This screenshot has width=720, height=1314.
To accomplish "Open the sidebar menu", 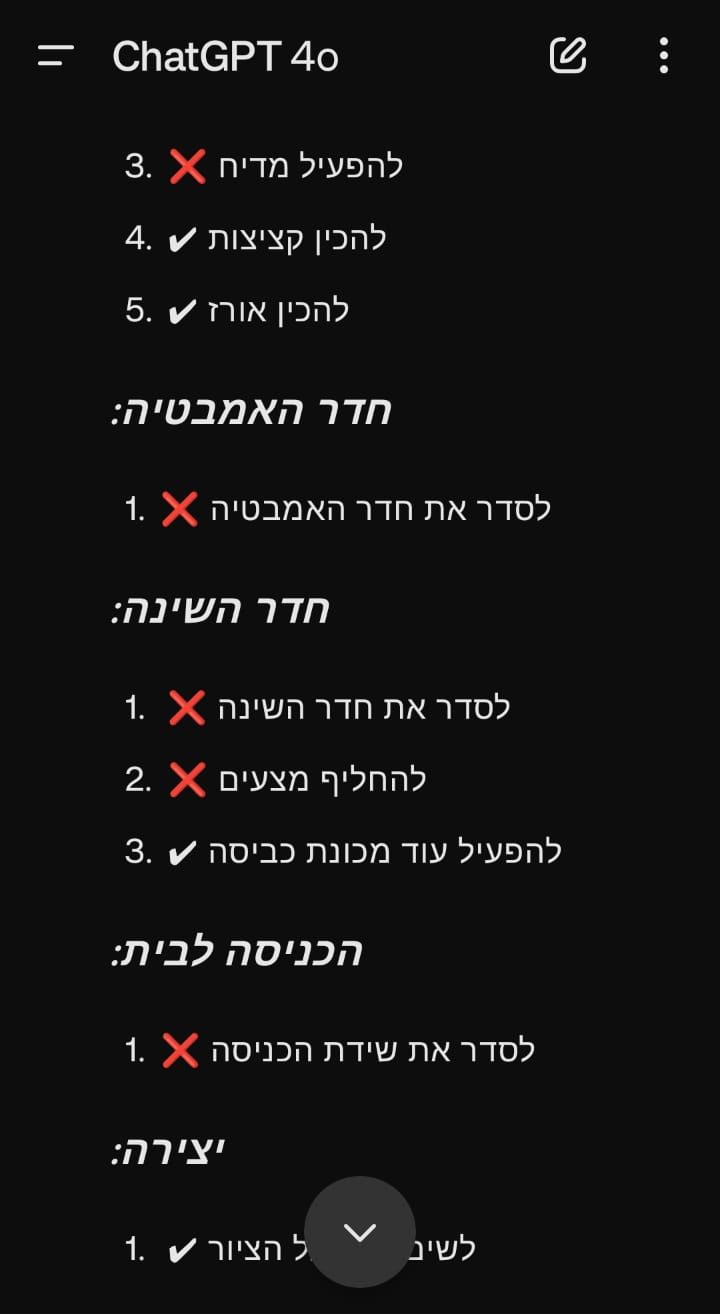I will pos(56,56).
